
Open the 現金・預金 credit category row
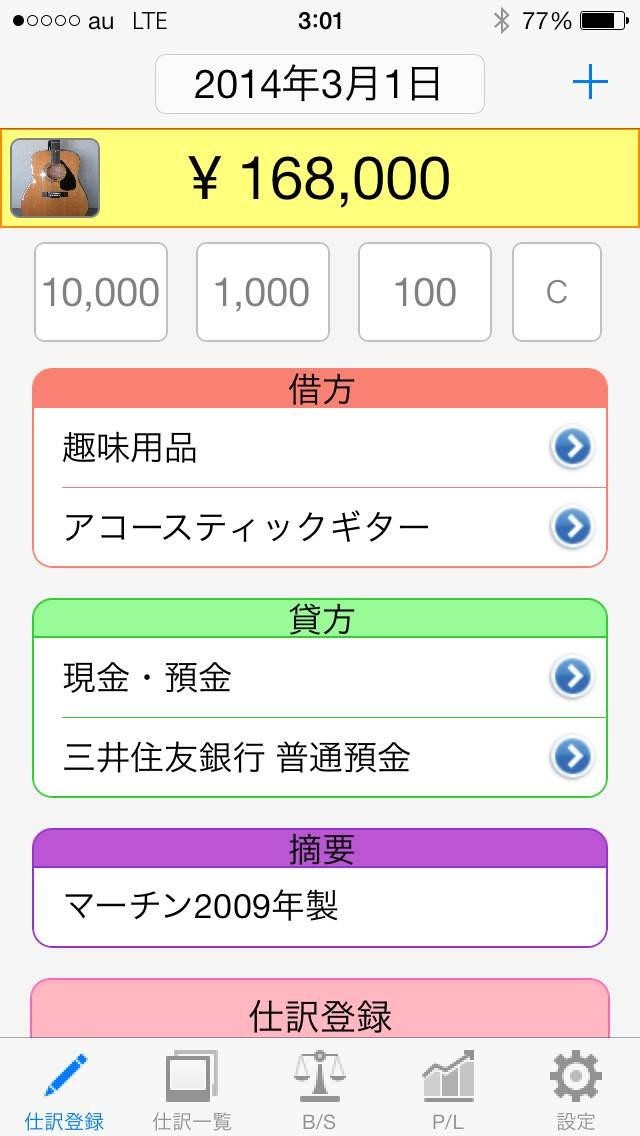pyautogui.click(x=320, y=678)
